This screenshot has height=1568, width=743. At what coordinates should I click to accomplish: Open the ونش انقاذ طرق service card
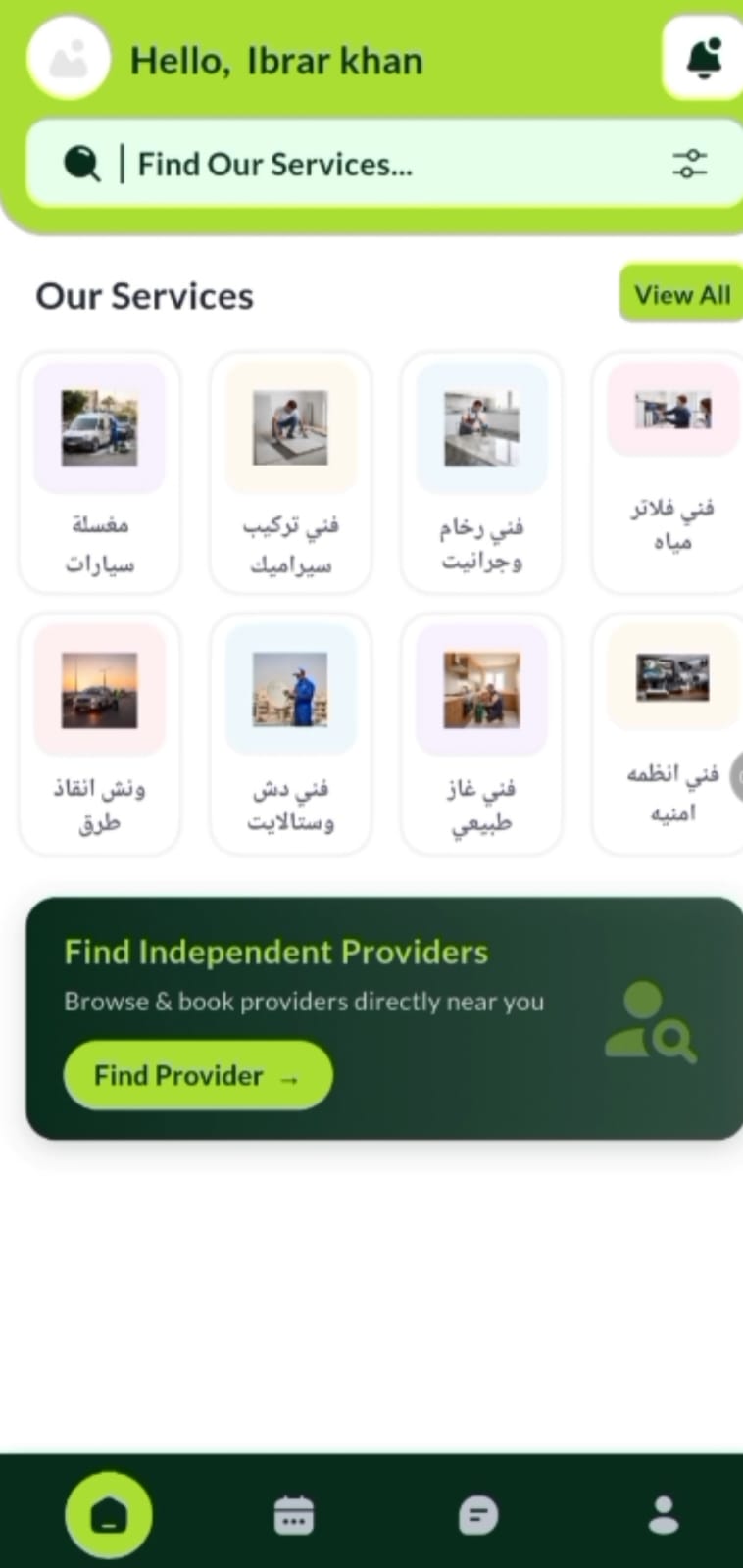click(99, 734)
